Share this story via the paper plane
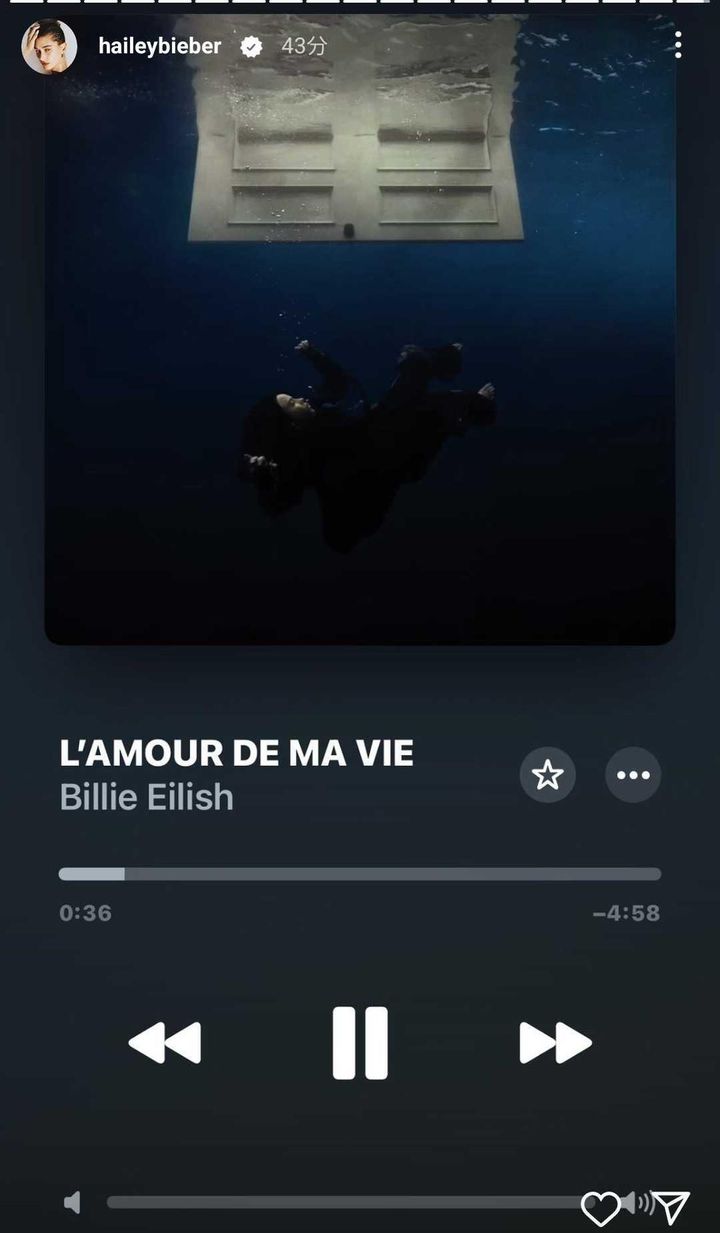This screenshot has height=1233, width=720. (x=671, y=1207)
